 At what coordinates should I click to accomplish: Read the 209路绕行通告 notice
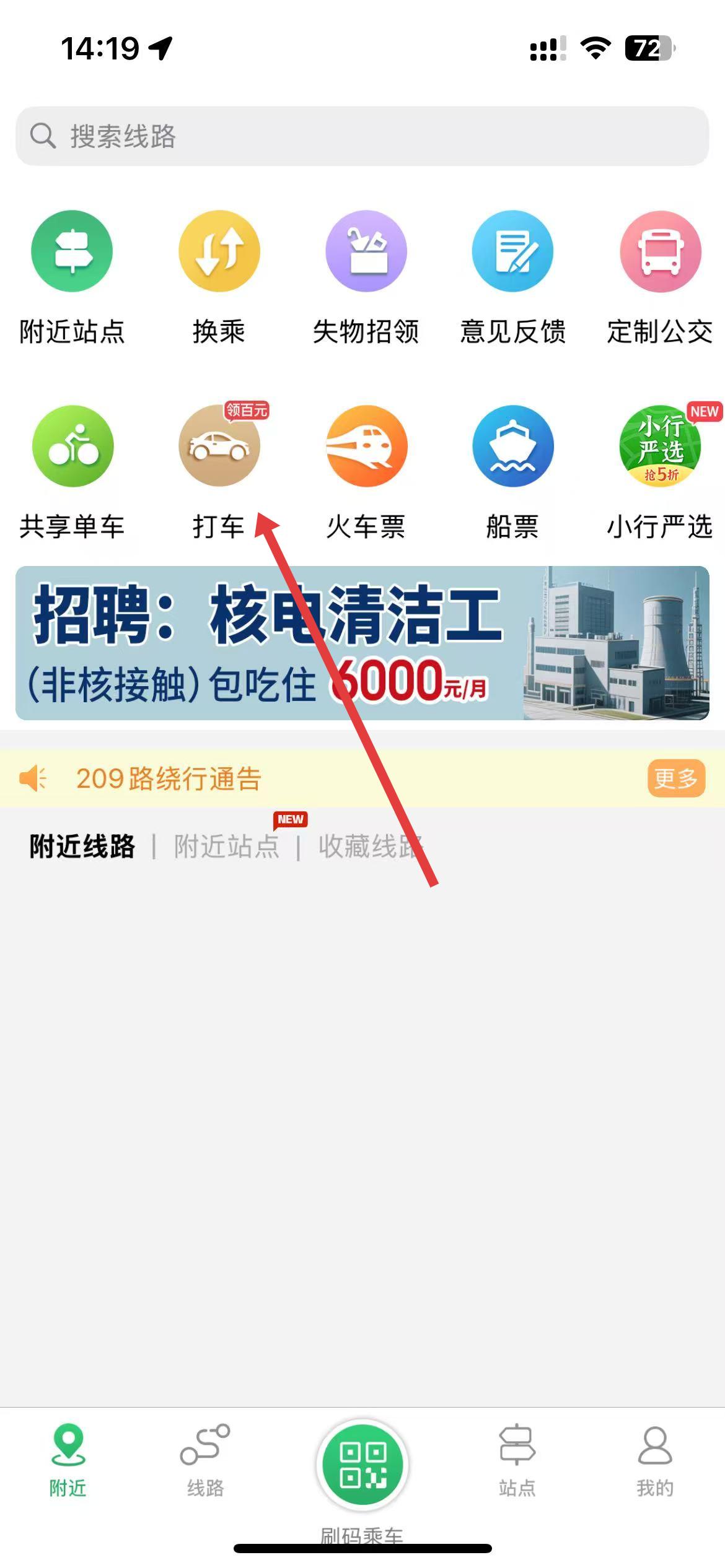point(169,778)
